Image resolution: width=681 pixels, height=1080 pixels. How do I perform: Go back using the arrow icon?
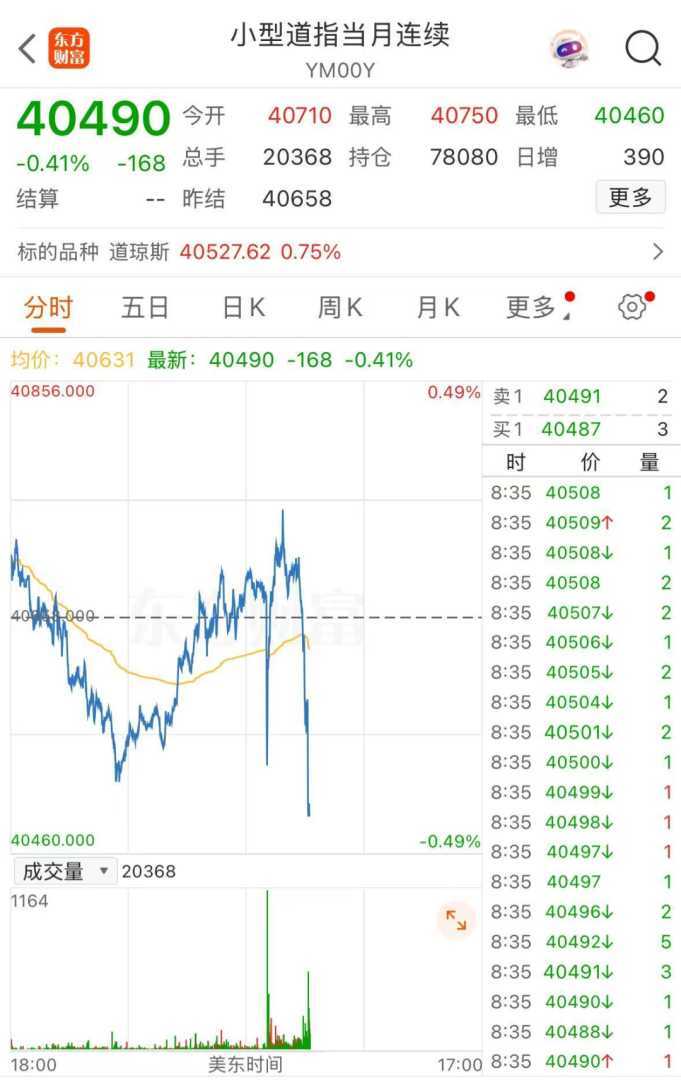click(27, 47)
